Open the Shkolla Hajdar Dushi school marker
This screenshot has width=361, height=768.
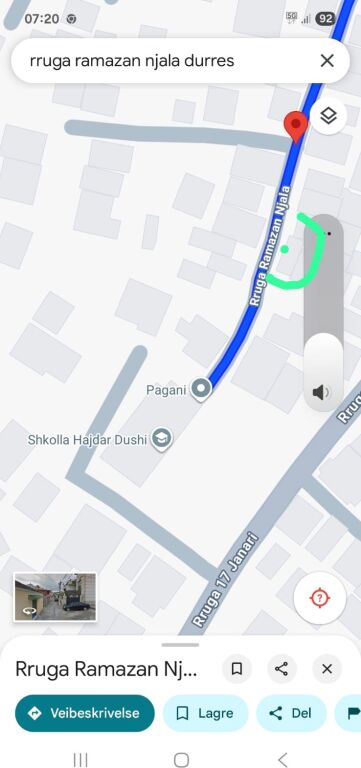pos(161,439)
